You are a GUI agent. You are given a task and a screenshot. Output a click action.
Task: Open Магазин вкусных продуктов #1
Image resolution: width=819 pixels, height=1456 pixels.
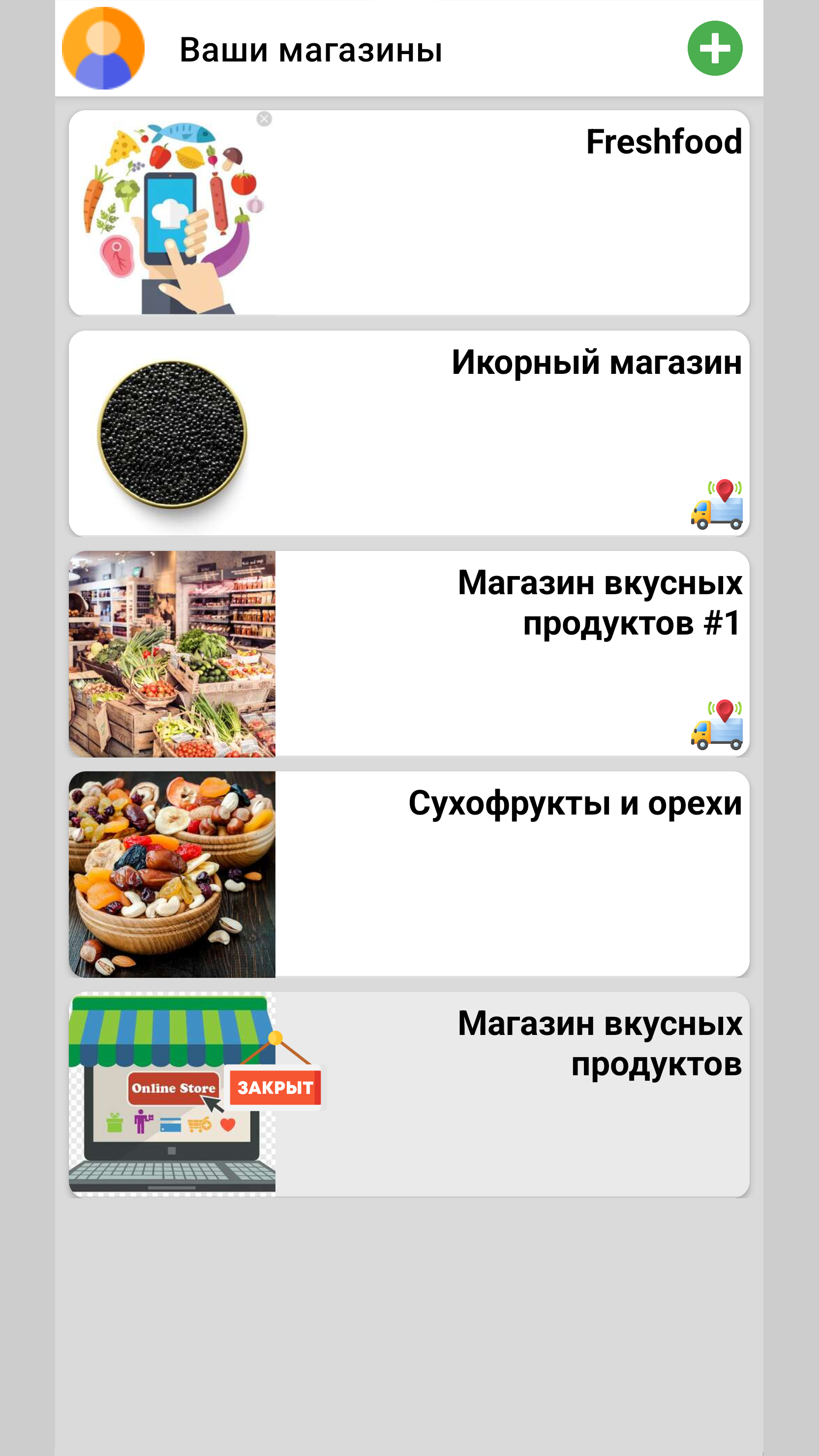(x=409, y=653)
